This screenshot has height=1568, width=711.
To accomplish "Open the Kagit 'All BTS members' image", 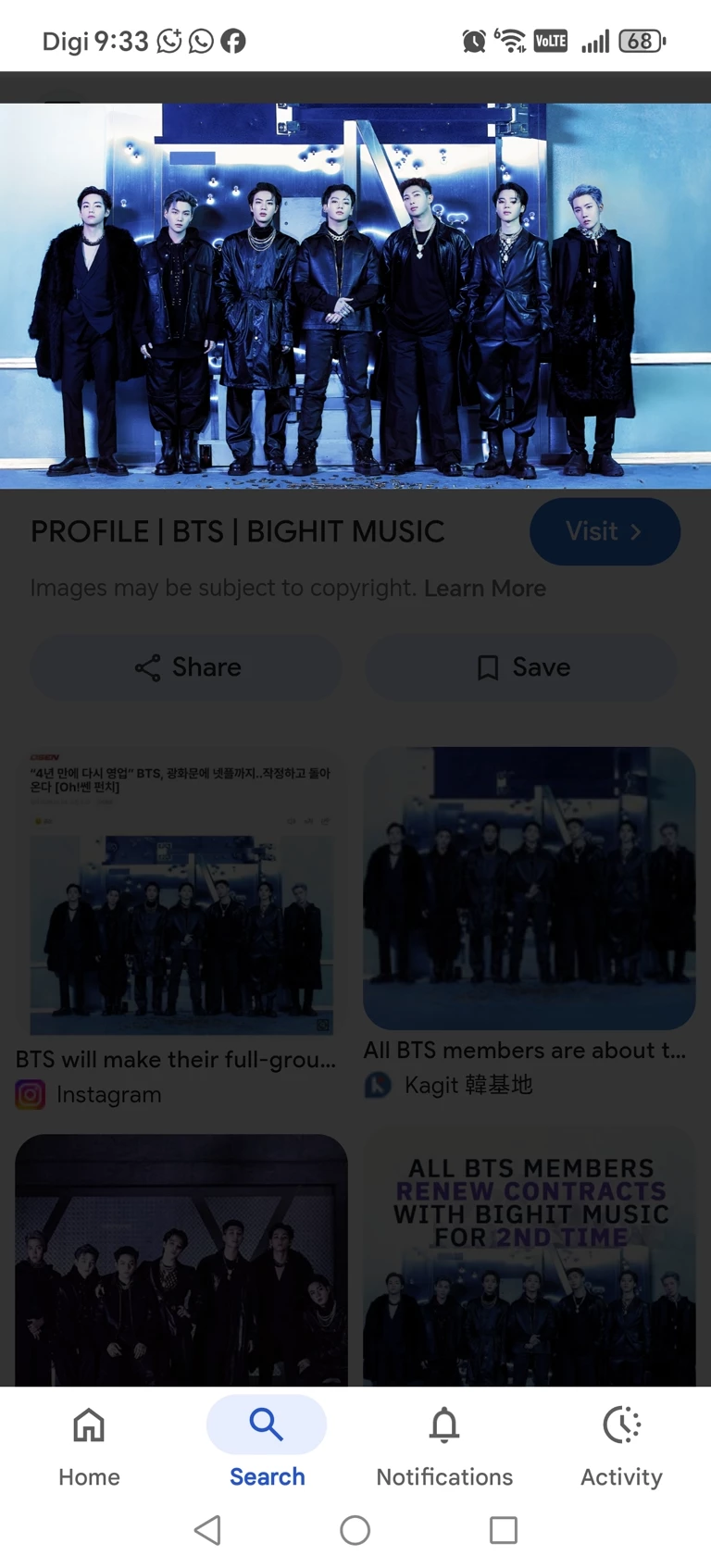I will tap(529, 889).
